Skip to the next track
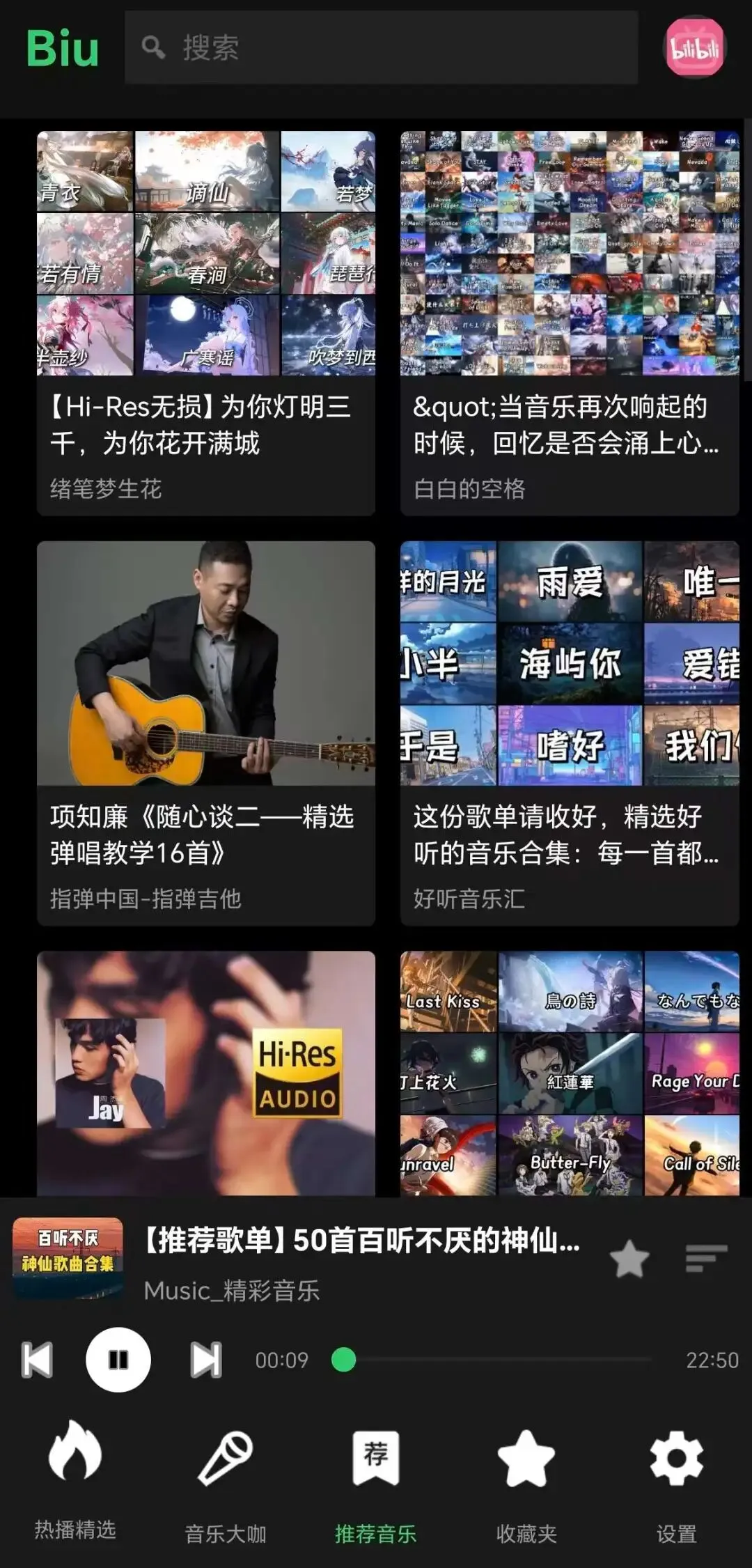 tap(206, 1360)
